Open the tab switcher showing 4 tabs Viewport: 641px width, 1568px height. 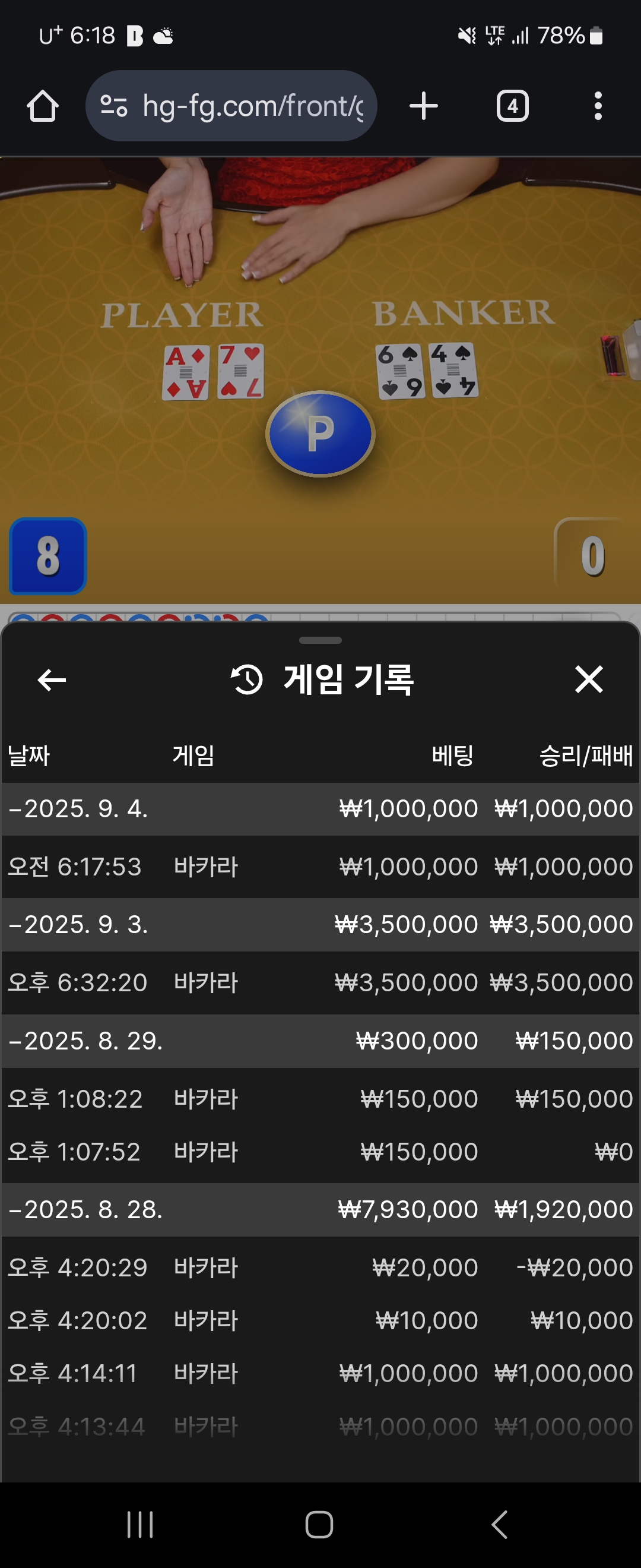pyautogui.click(x=513, y=106)
